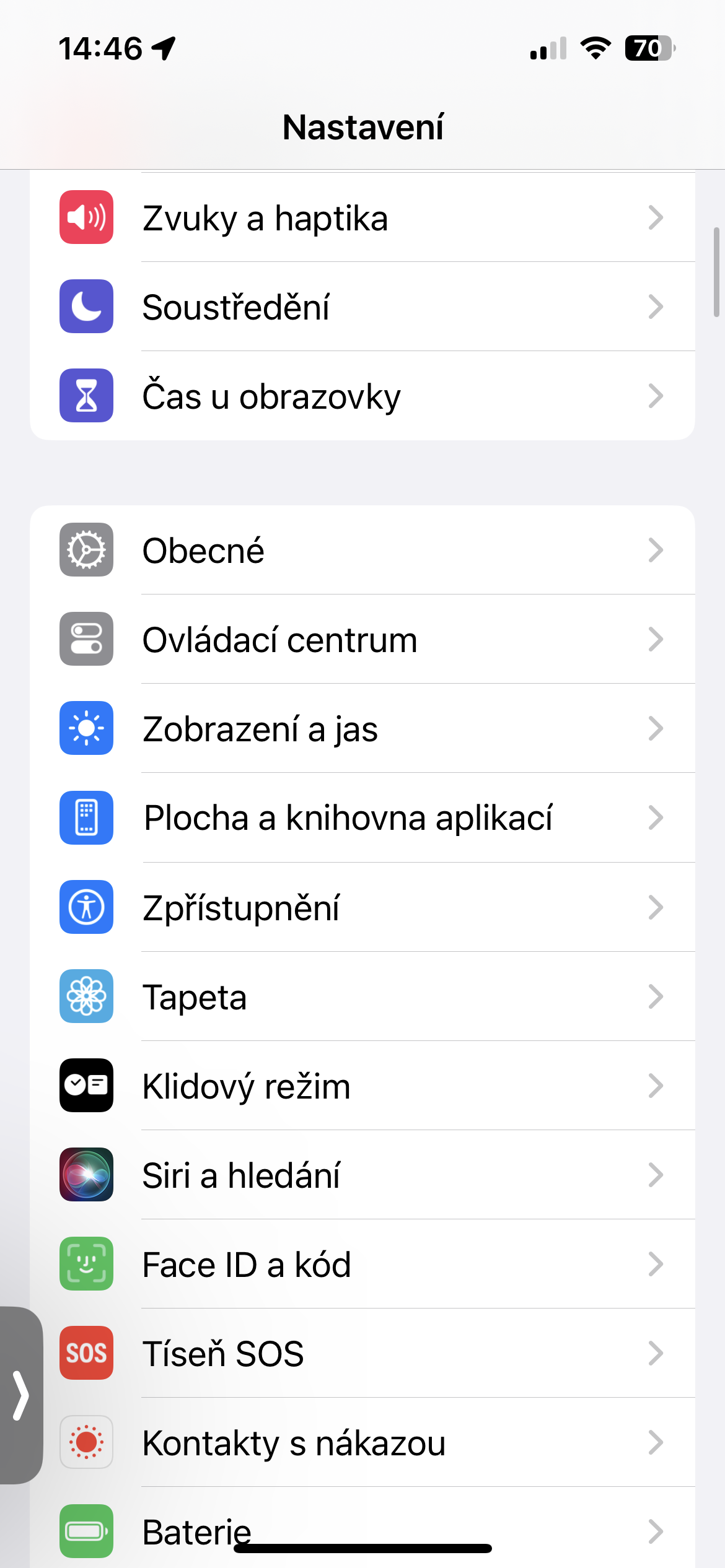
Task: Go to Zpřístupnění settings
Action: 362,907
